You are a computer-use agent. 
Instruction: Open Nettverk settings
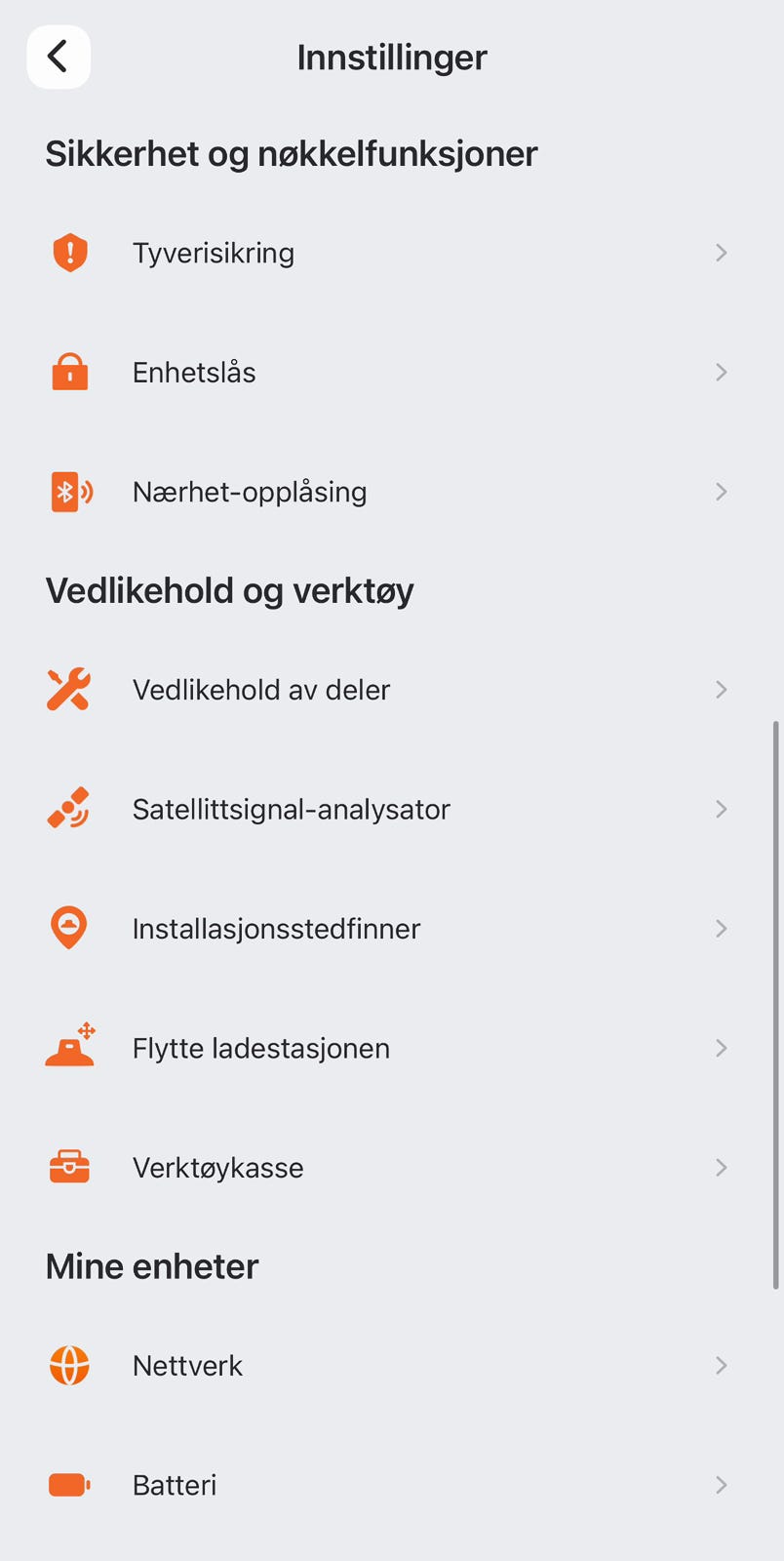[x=392, y=1366]
